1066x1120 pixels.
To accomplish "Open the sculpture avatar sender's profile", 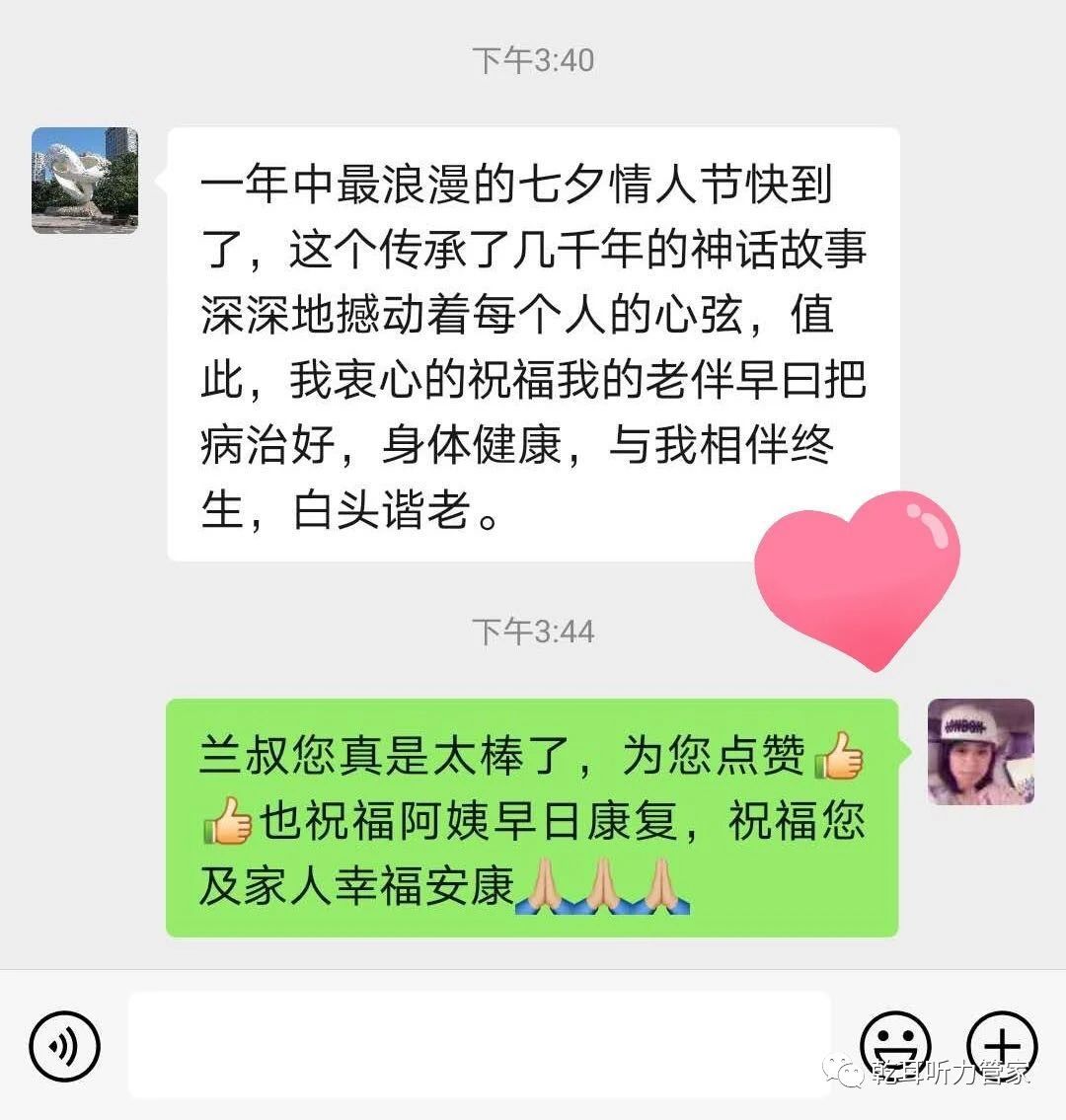I will point(85,181).
